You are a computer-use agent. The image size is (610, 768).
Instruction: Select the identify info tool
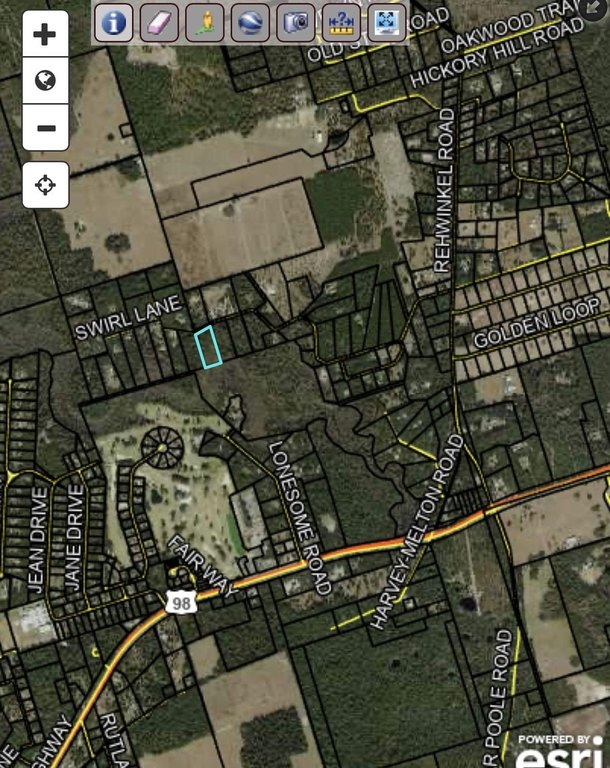tap(114, 22)
